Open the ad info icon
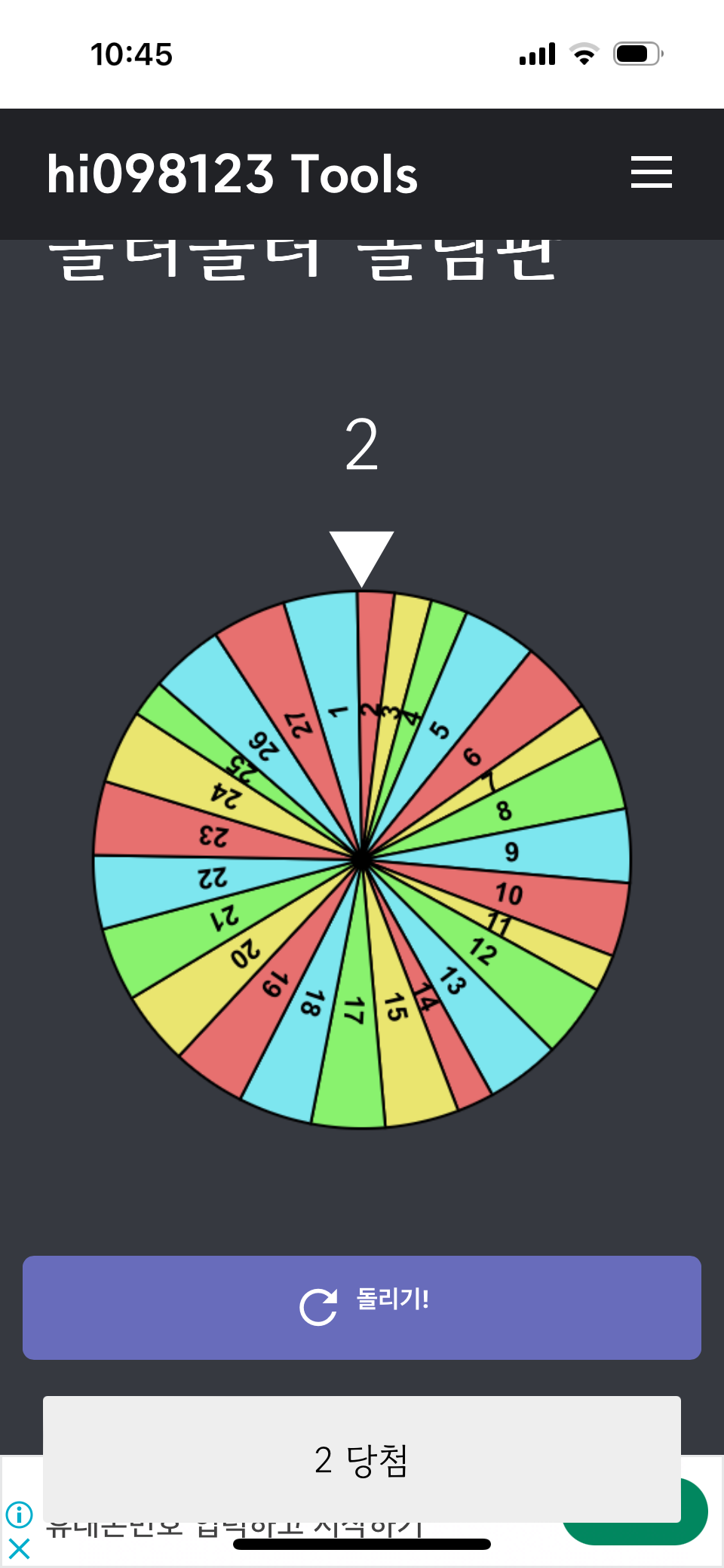Screen dimensions: 724x1568 pos(19,1514)
